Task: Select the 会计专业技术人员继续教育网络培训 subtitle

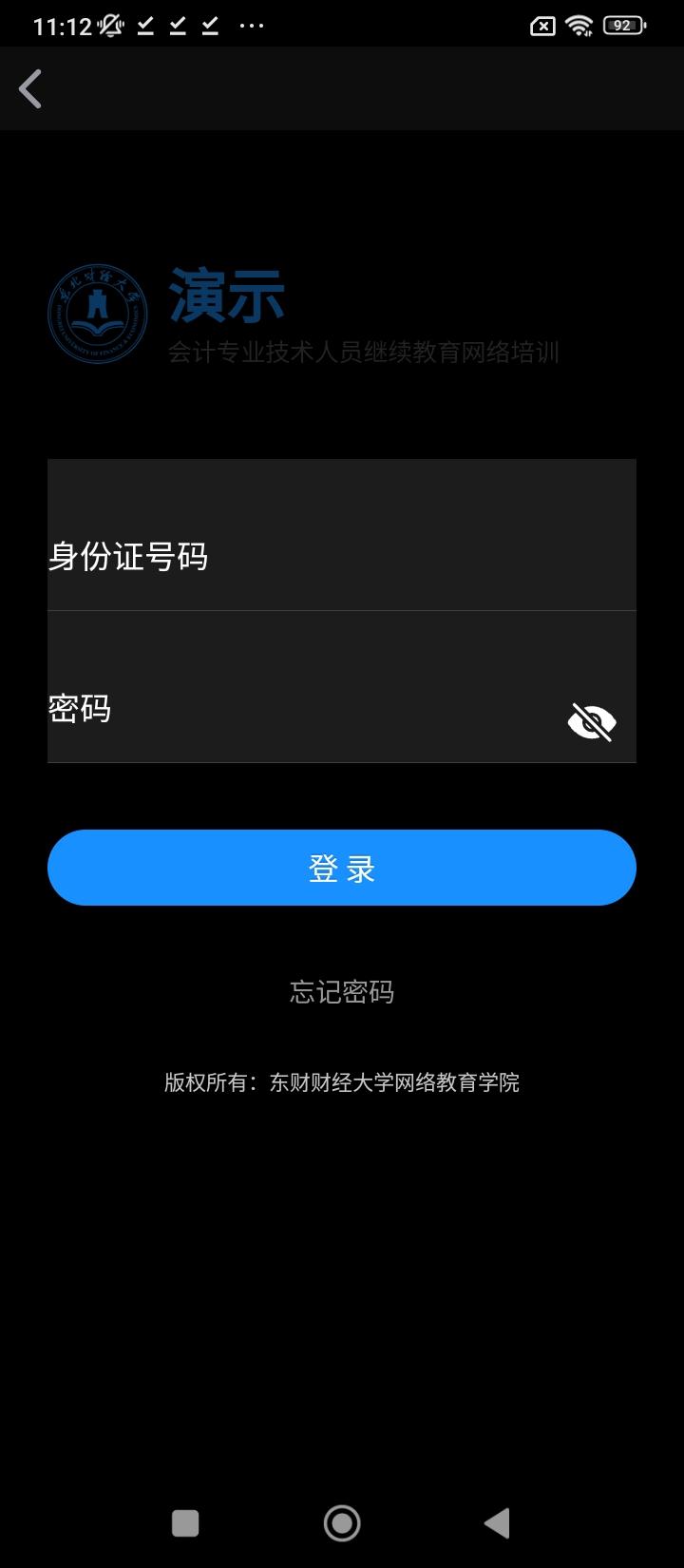Action: [x=365, y=352]
